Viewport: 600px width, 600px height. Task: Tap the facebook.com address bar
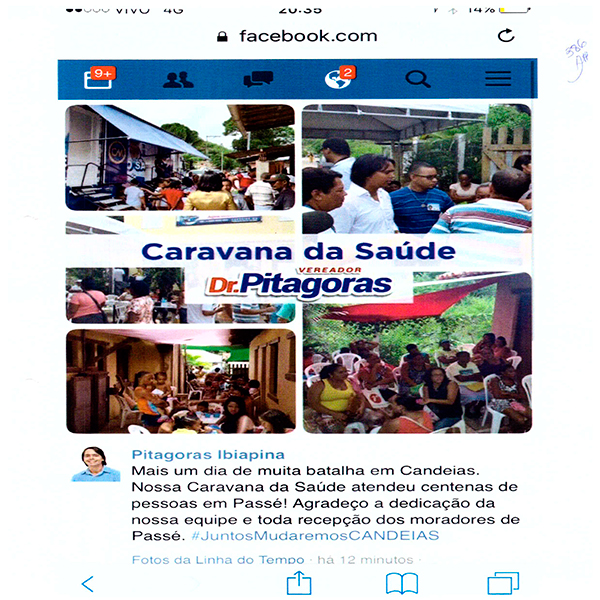297,36
